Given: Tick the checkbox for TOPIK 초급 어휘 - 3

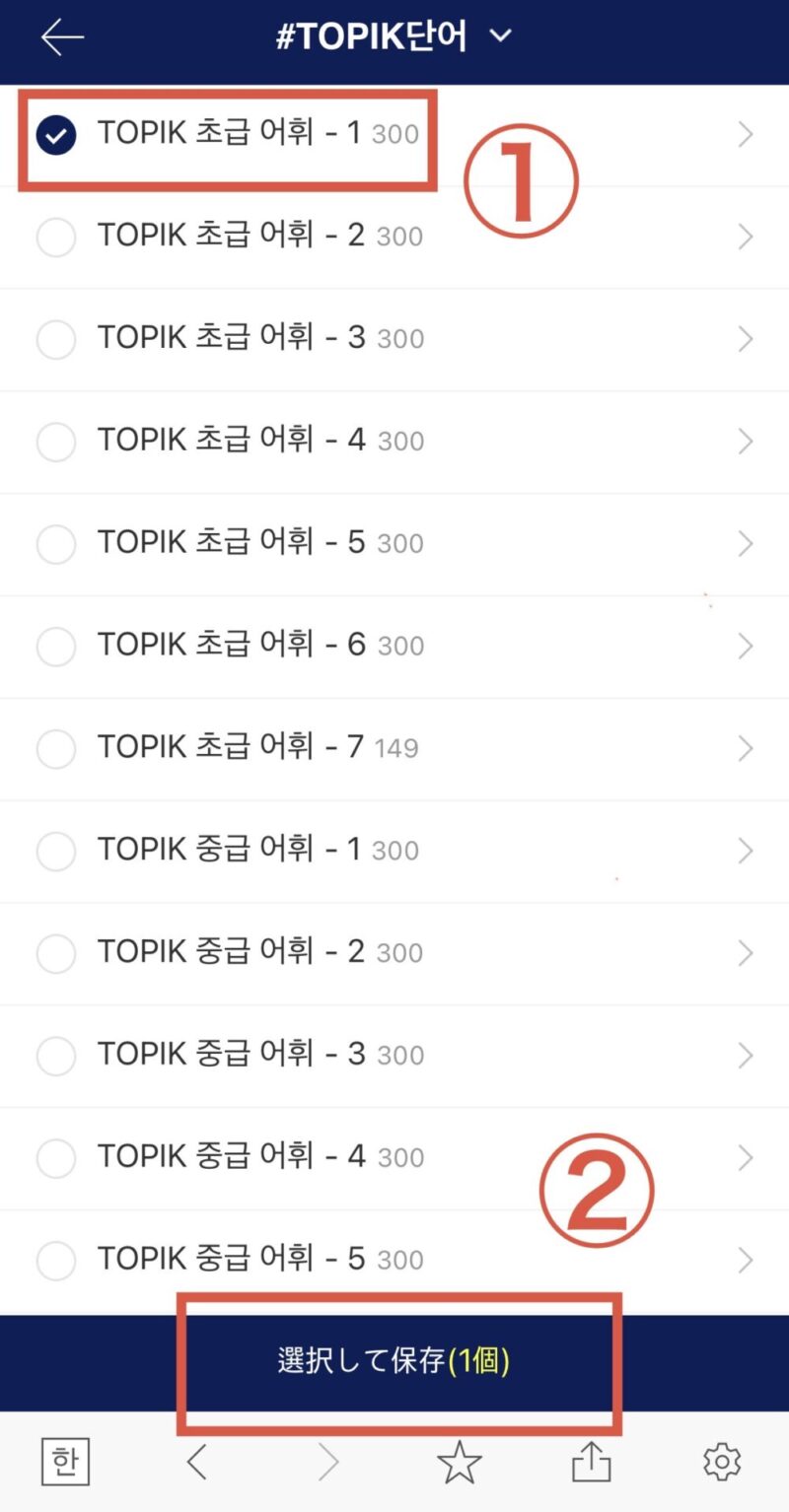Looking at the screenshot, I should 56,339.
